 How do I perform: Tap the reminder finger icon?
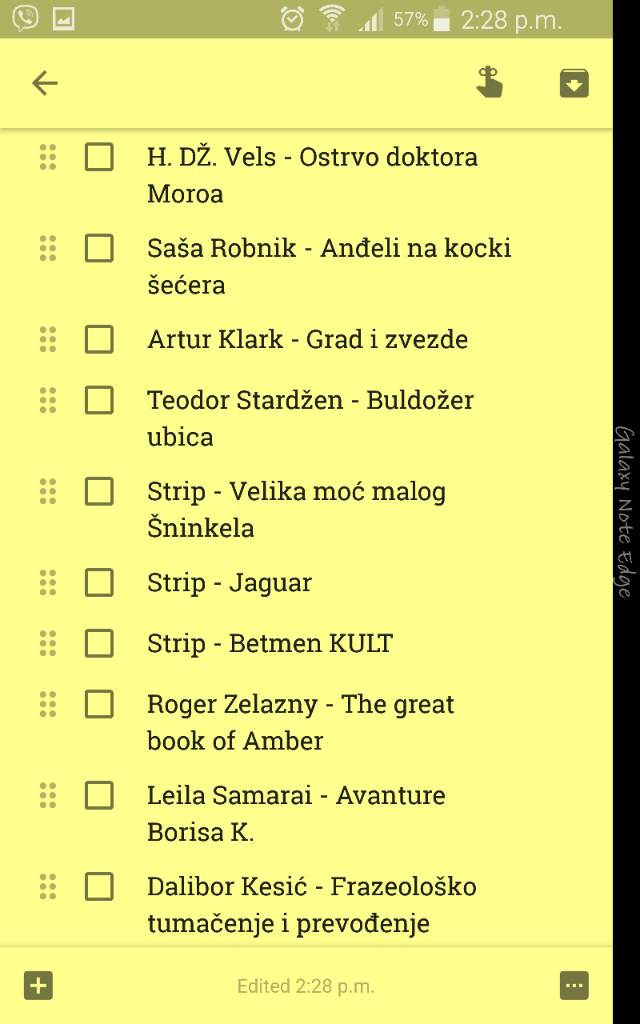(x=488, y=83)
